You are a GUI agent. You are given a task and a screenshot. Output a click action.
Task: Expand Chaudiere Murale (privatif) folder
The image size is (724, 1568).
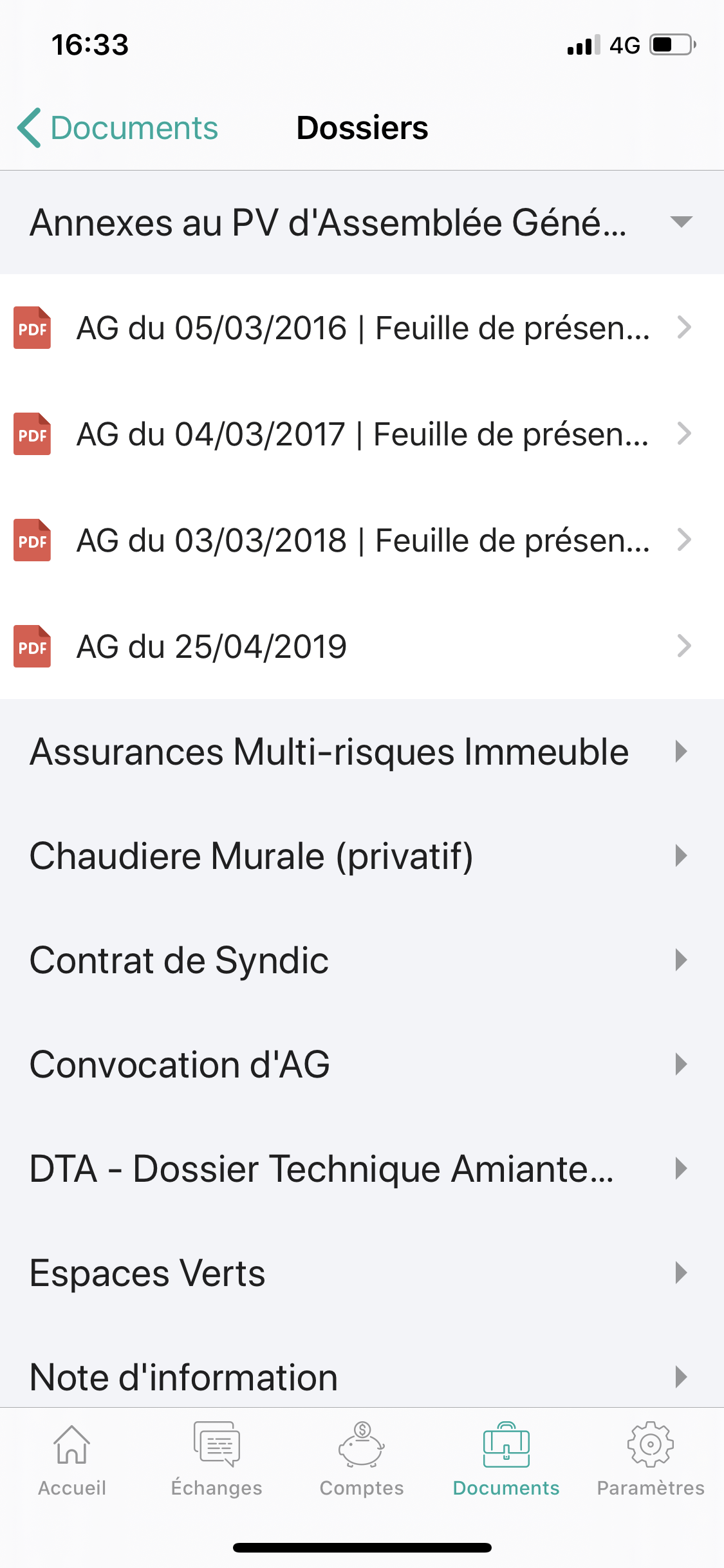[x=362, y=855]
